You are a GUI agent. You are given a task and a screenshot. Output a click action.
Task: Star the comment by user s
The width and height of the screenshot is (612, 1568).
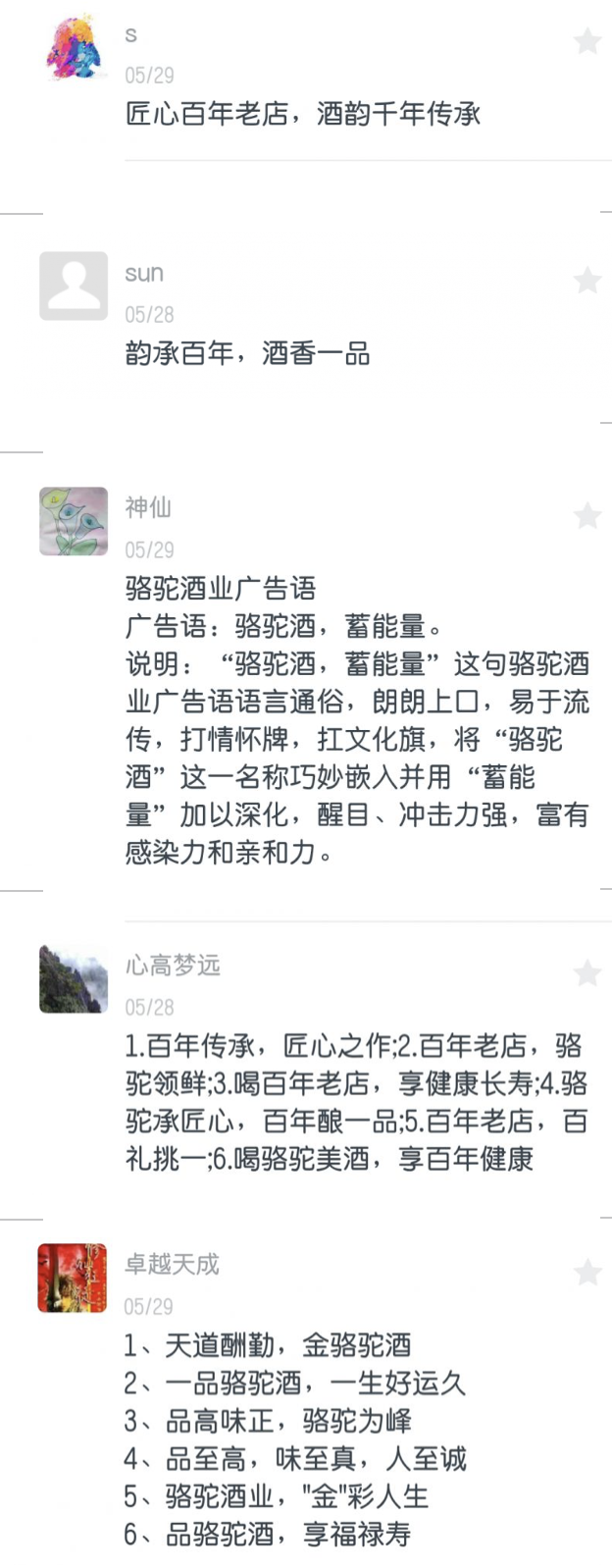(x=586, y=41)
